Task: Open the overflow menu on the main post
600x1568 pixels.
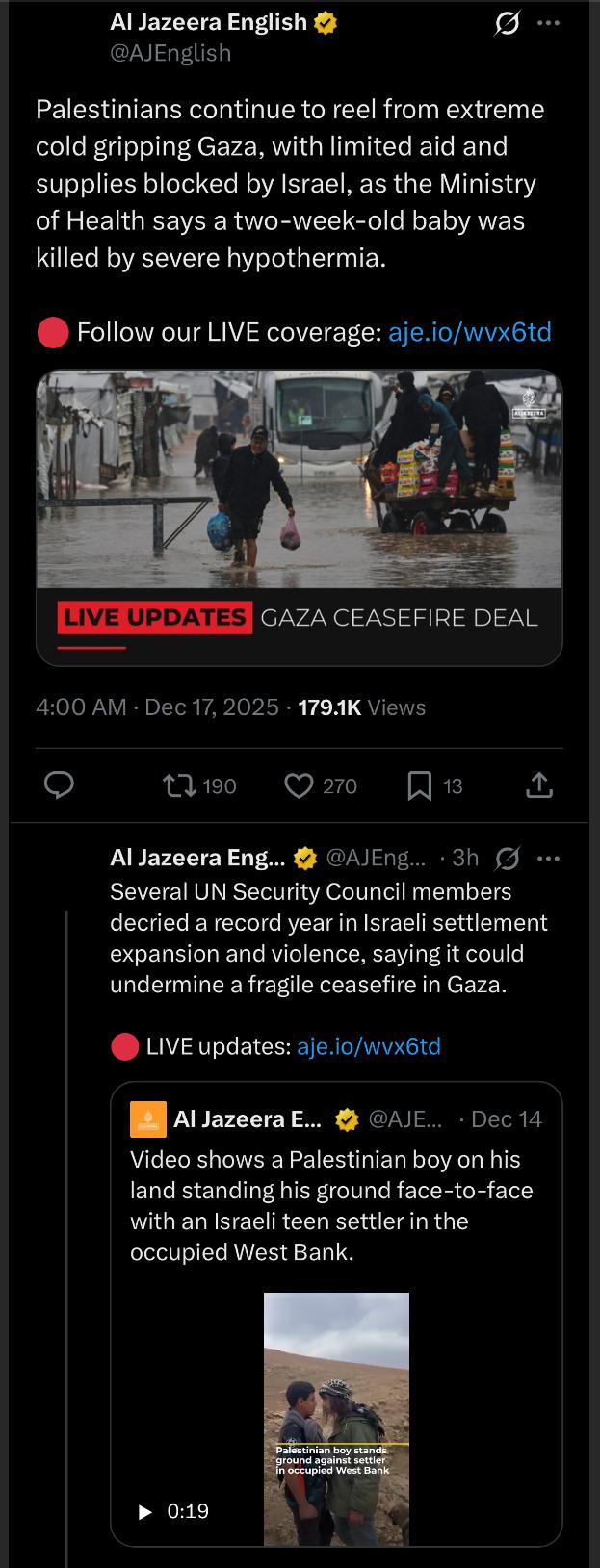Action: pos(548,24)
